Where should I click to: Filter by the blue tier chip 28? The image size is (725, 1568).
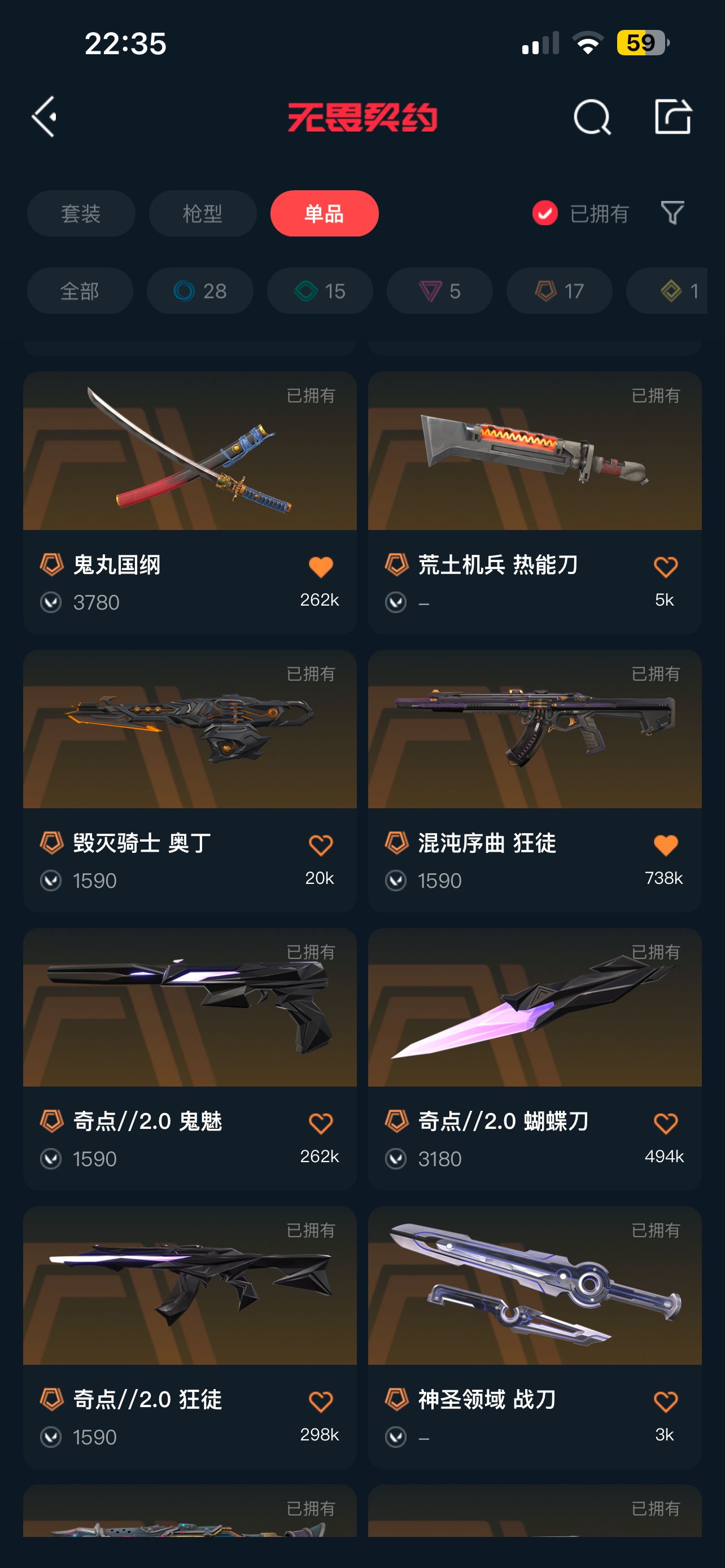[x=200, y=291]
